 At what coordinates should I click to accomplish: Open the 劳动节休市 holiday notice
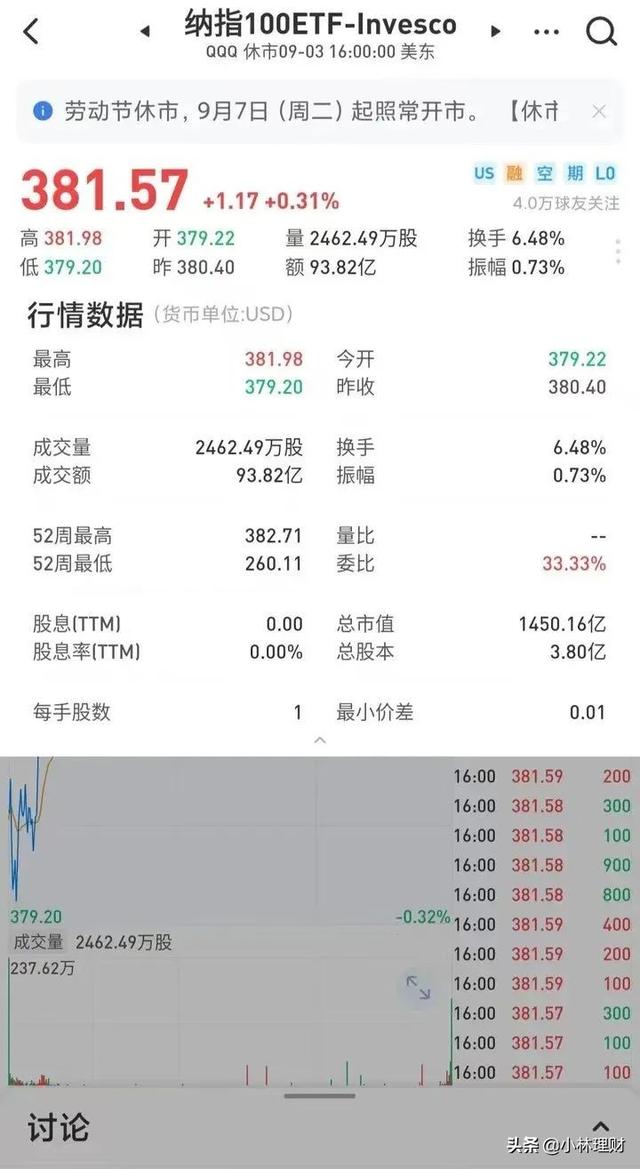click(300, 111)
